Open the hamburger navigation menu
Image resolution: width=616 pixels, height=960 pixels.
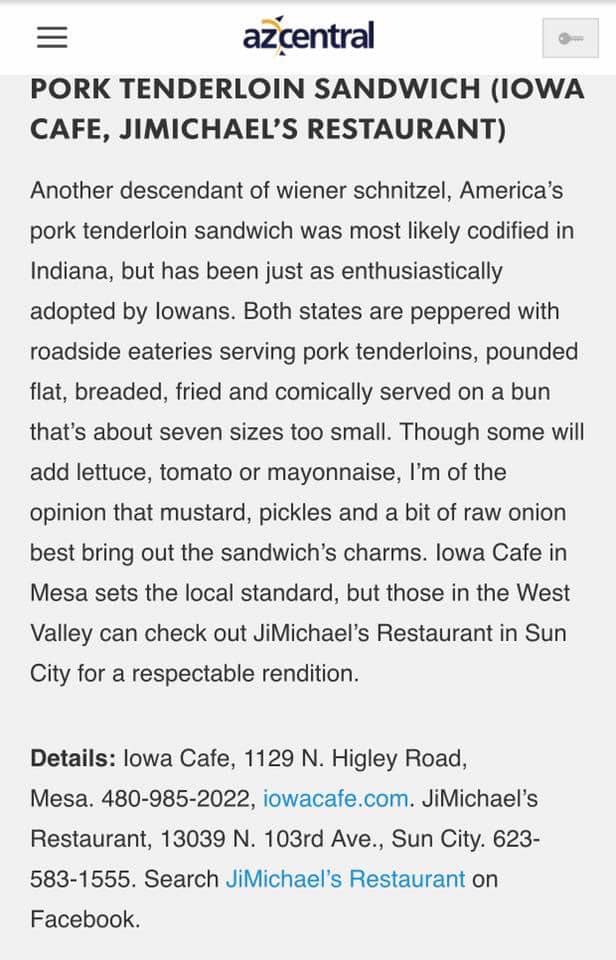[52, 38]
